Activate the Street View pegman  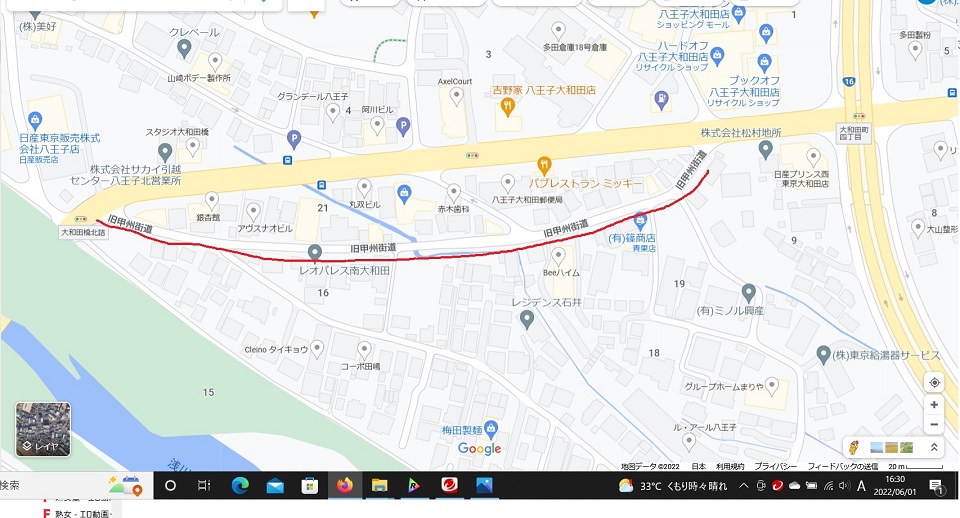pos(856,448)
